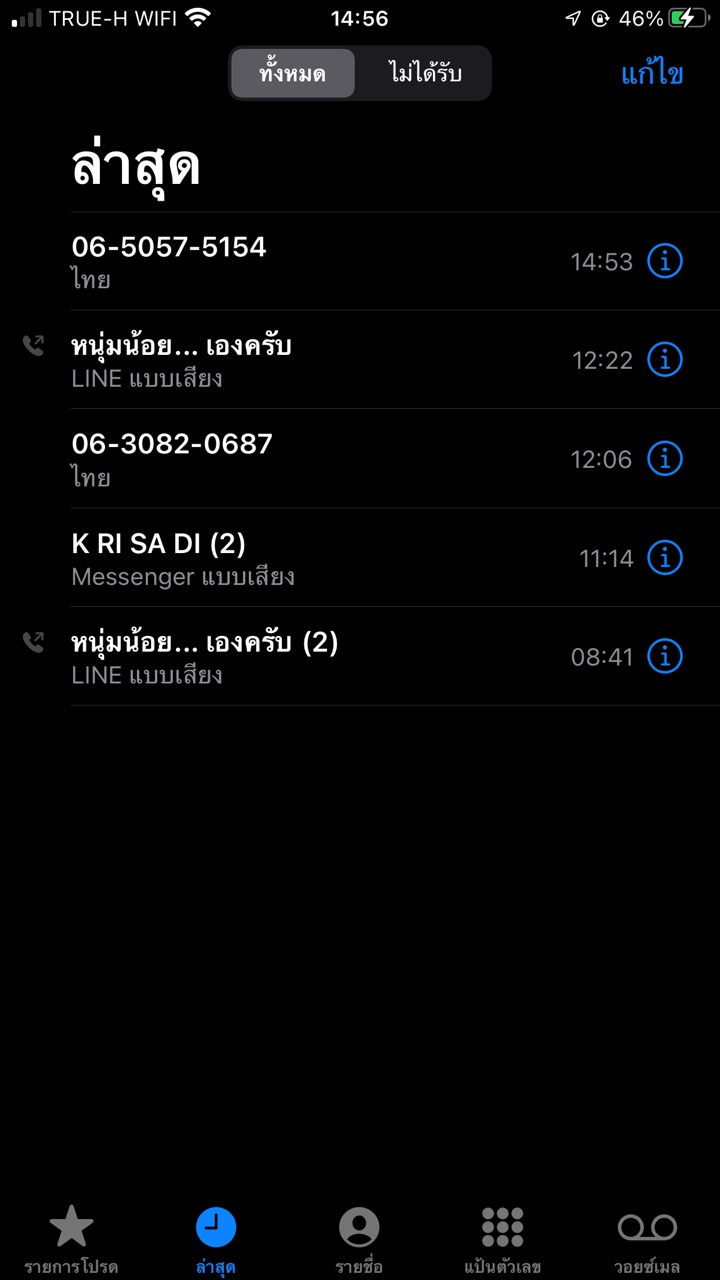The height and width of the screenshot is (1280, 720).
Task: Tap แก้ไข to edit recents
Action: 651,74
